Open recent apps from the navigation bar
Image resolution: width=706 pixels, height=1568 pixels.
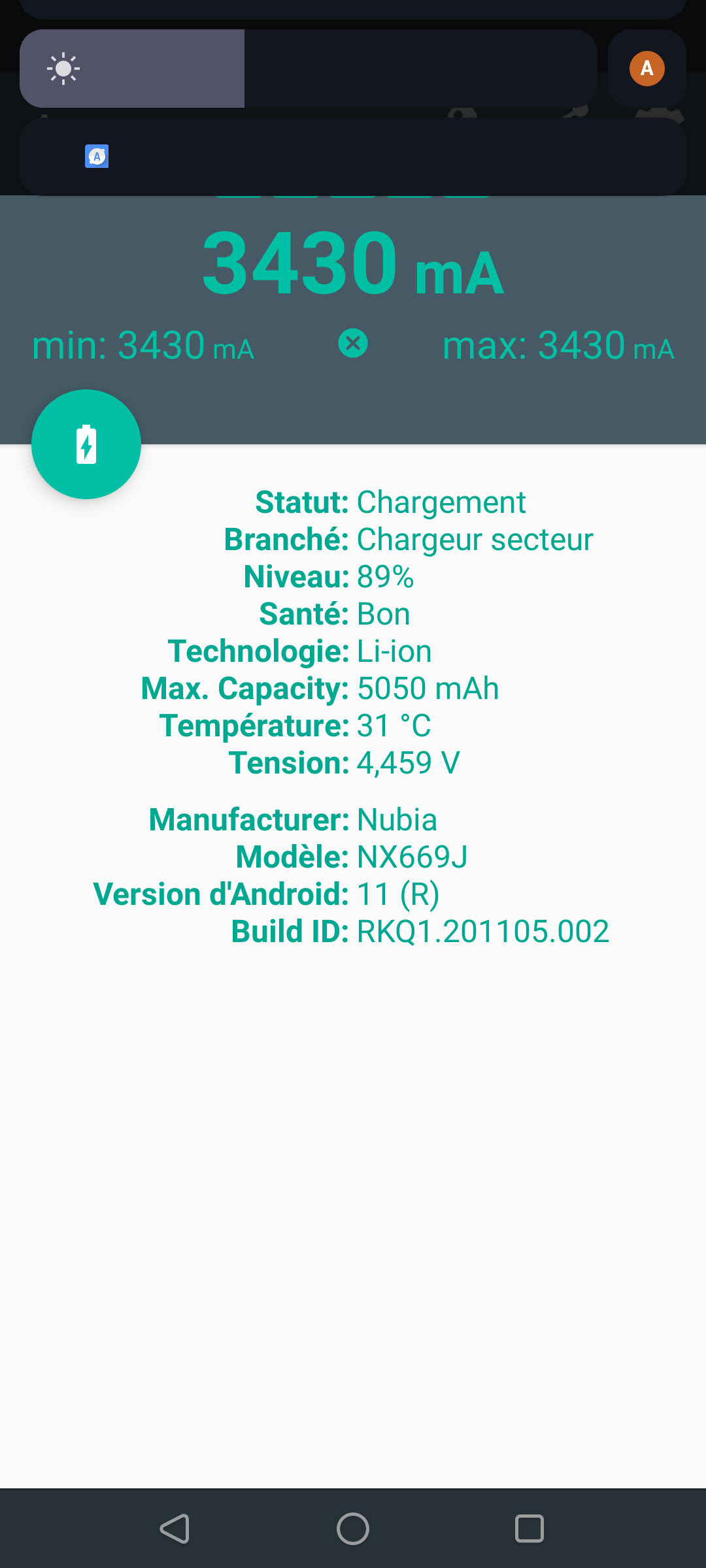pyautogui.click(x=529, y=1529)
